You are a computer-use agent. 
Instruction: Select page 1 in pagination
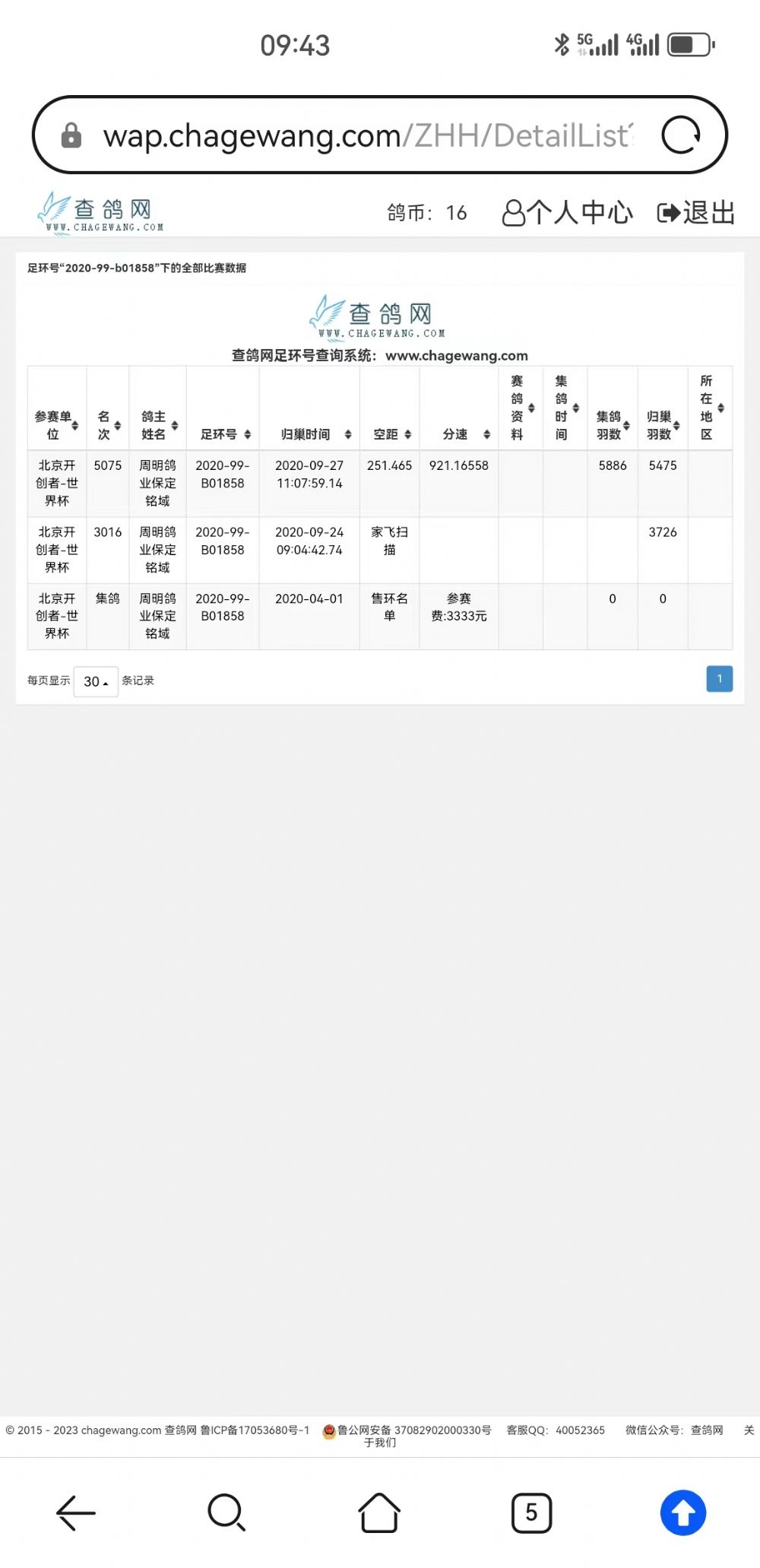pyautogui.click(x=719, y=679)
